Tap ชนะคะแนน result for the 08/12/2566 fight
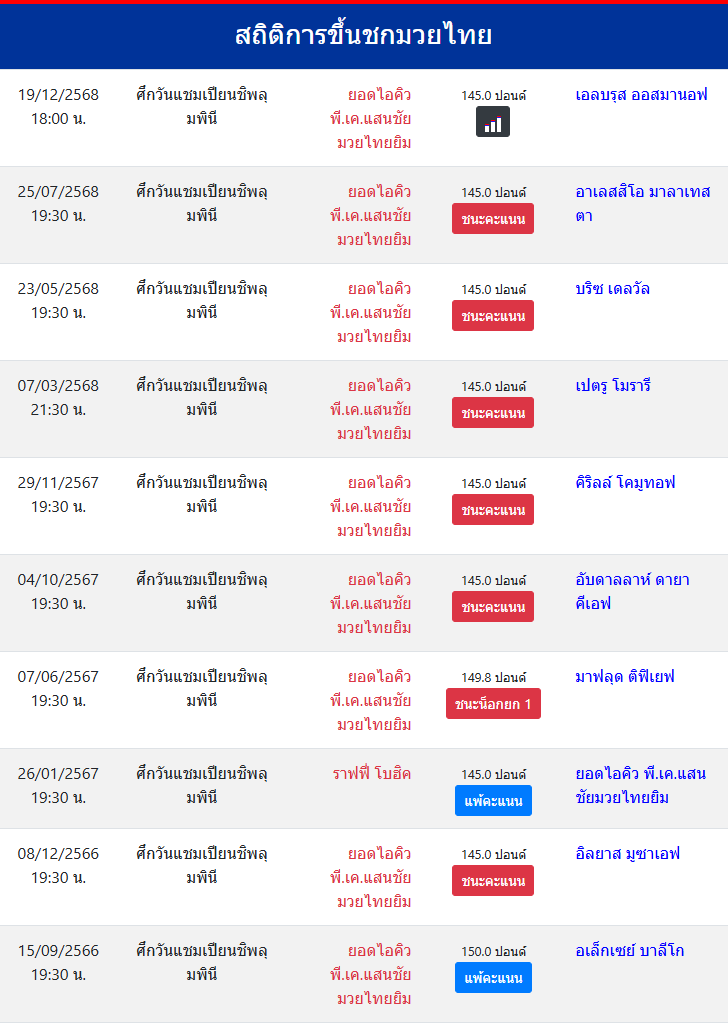 point(492,881)
